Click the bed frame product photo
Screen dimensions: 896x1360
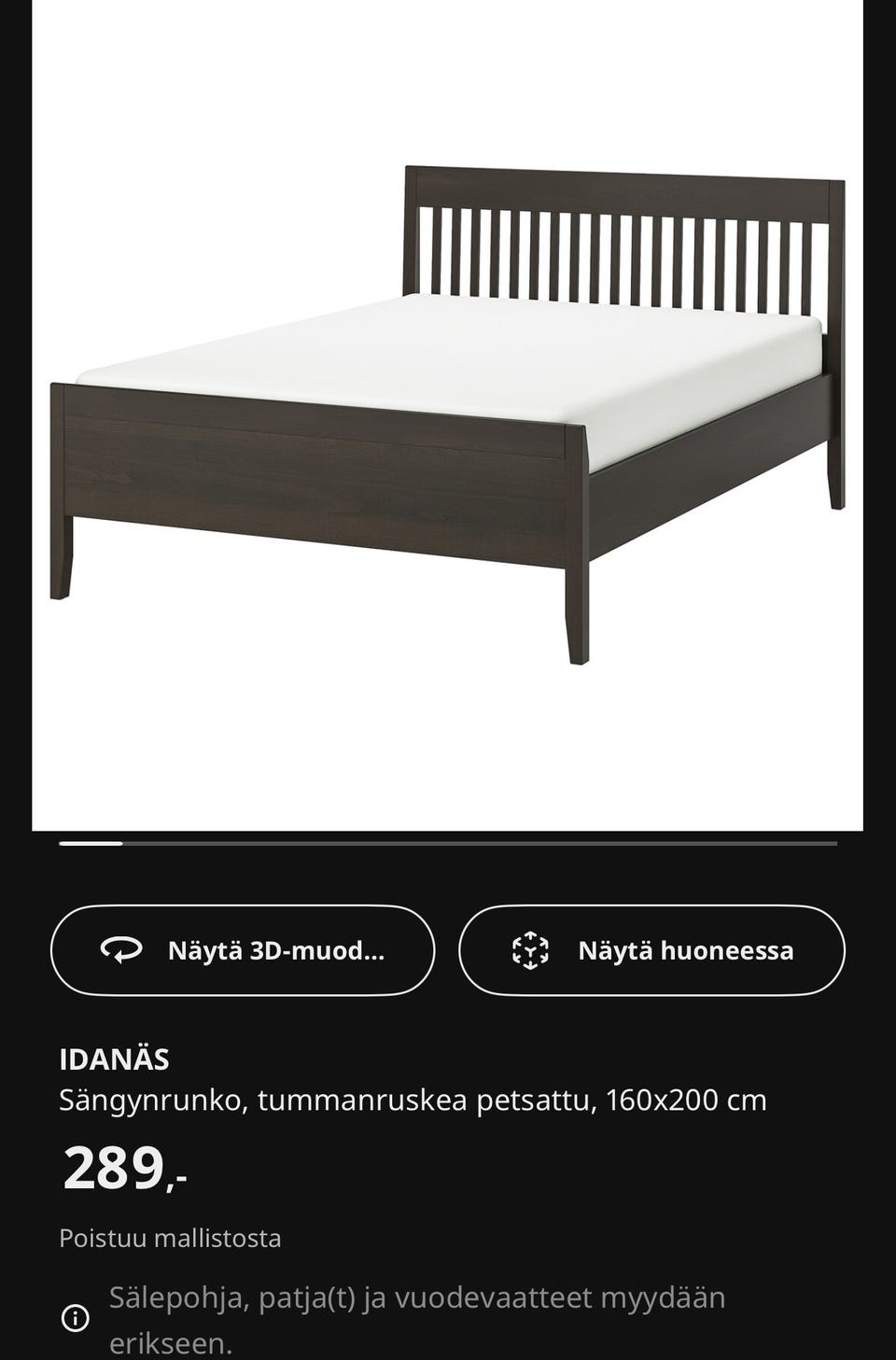pos(448,401)
